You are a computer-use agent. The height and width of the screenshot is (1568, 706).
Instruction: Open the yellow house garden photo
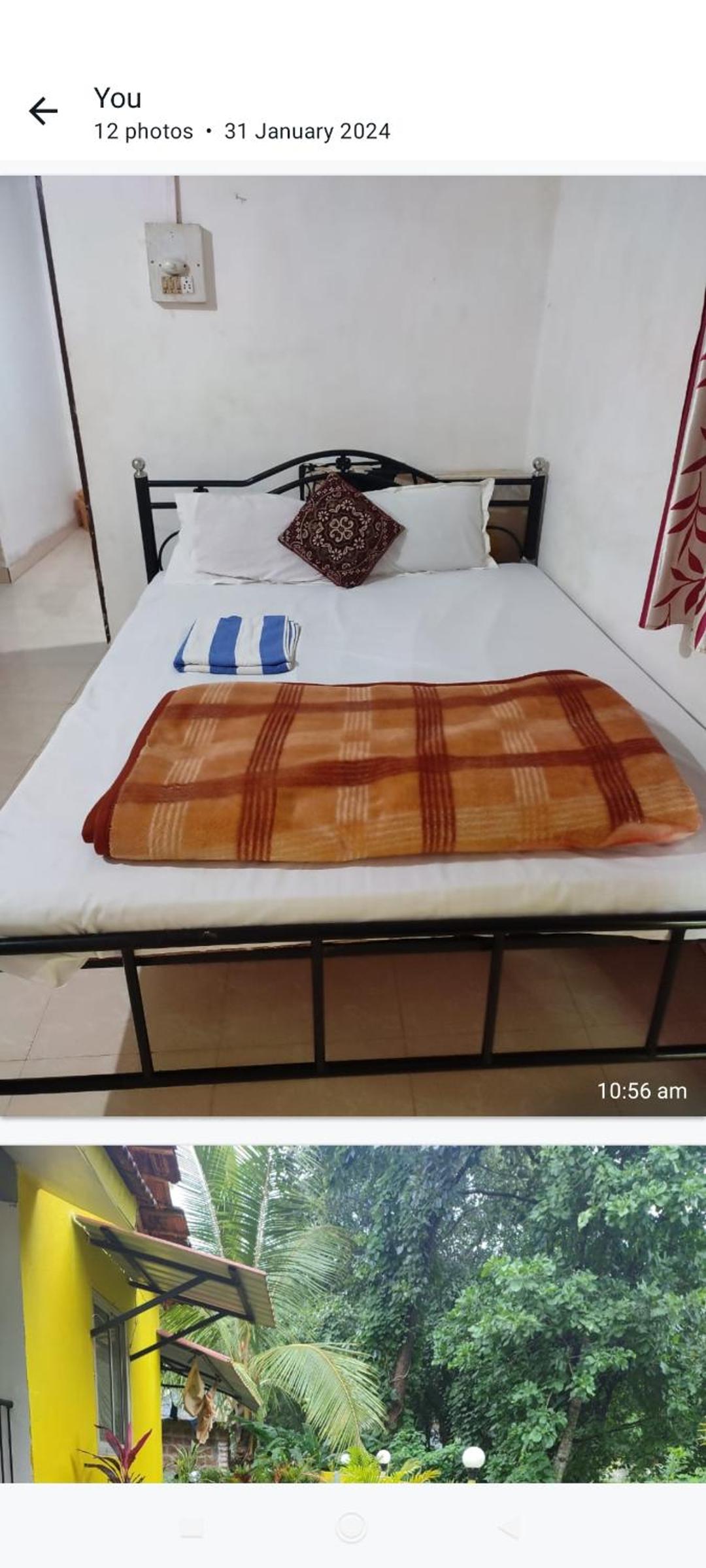tap(353, 1313)
